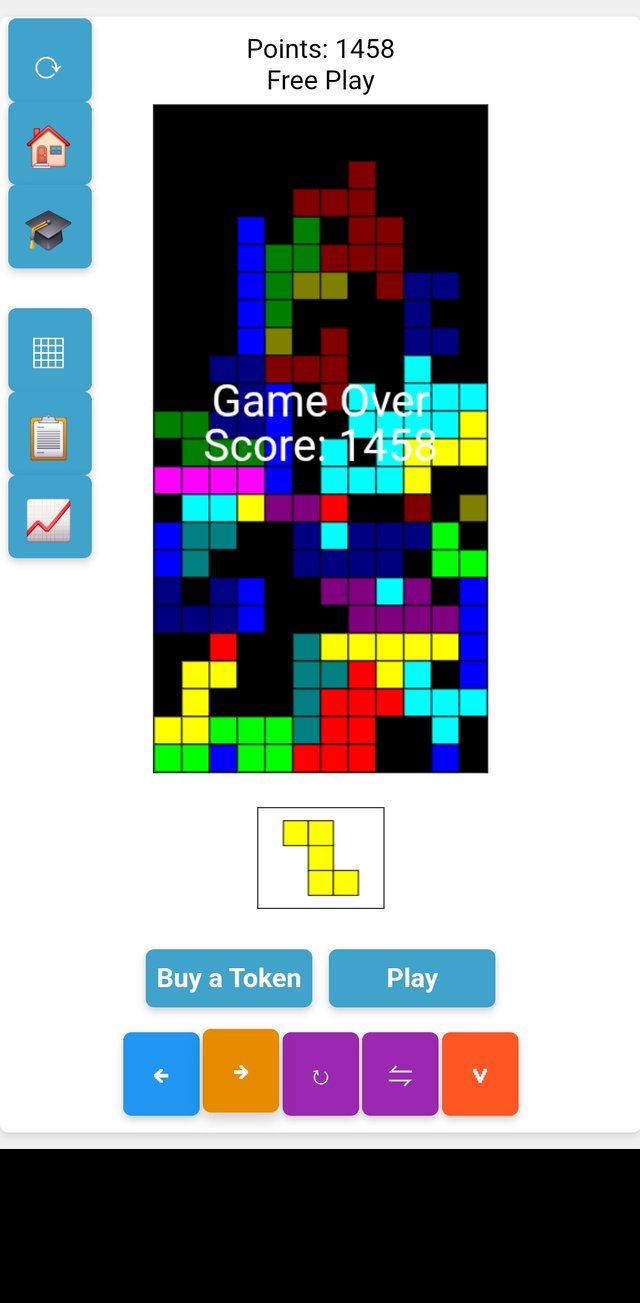Tap the refresh icon button
640x1303 pixels.
click(49, 62)
